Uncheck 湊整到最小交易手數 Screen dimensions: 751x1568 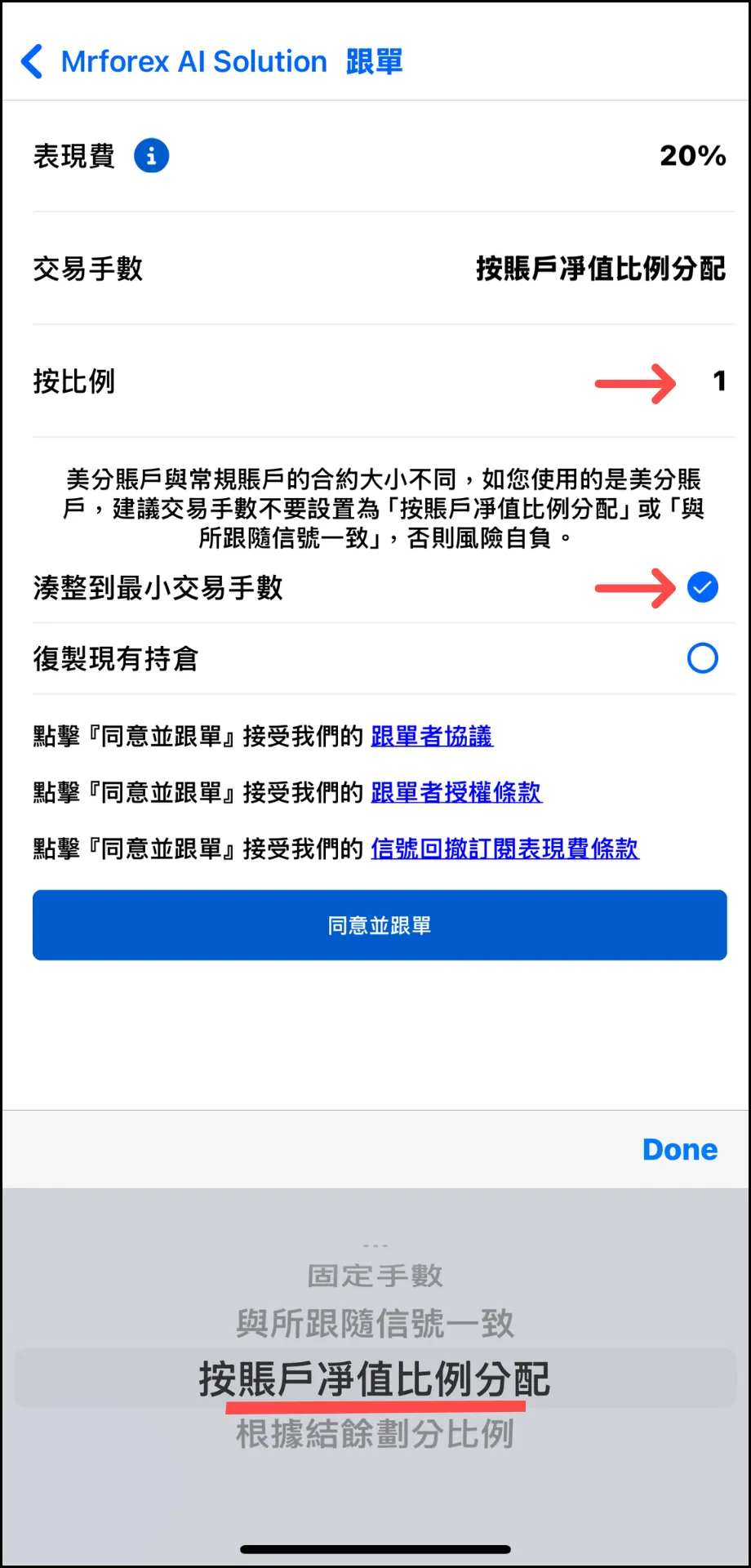[x=702, y=587]
